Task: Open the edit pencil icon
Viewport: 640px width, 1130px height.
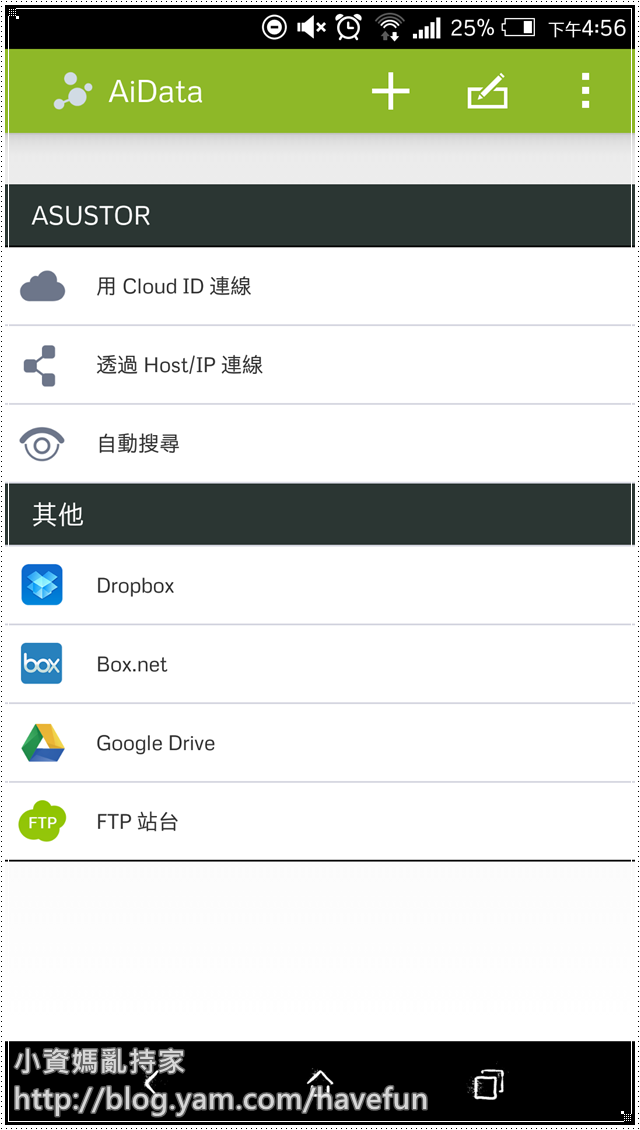Action: click(x=488, y=92)
